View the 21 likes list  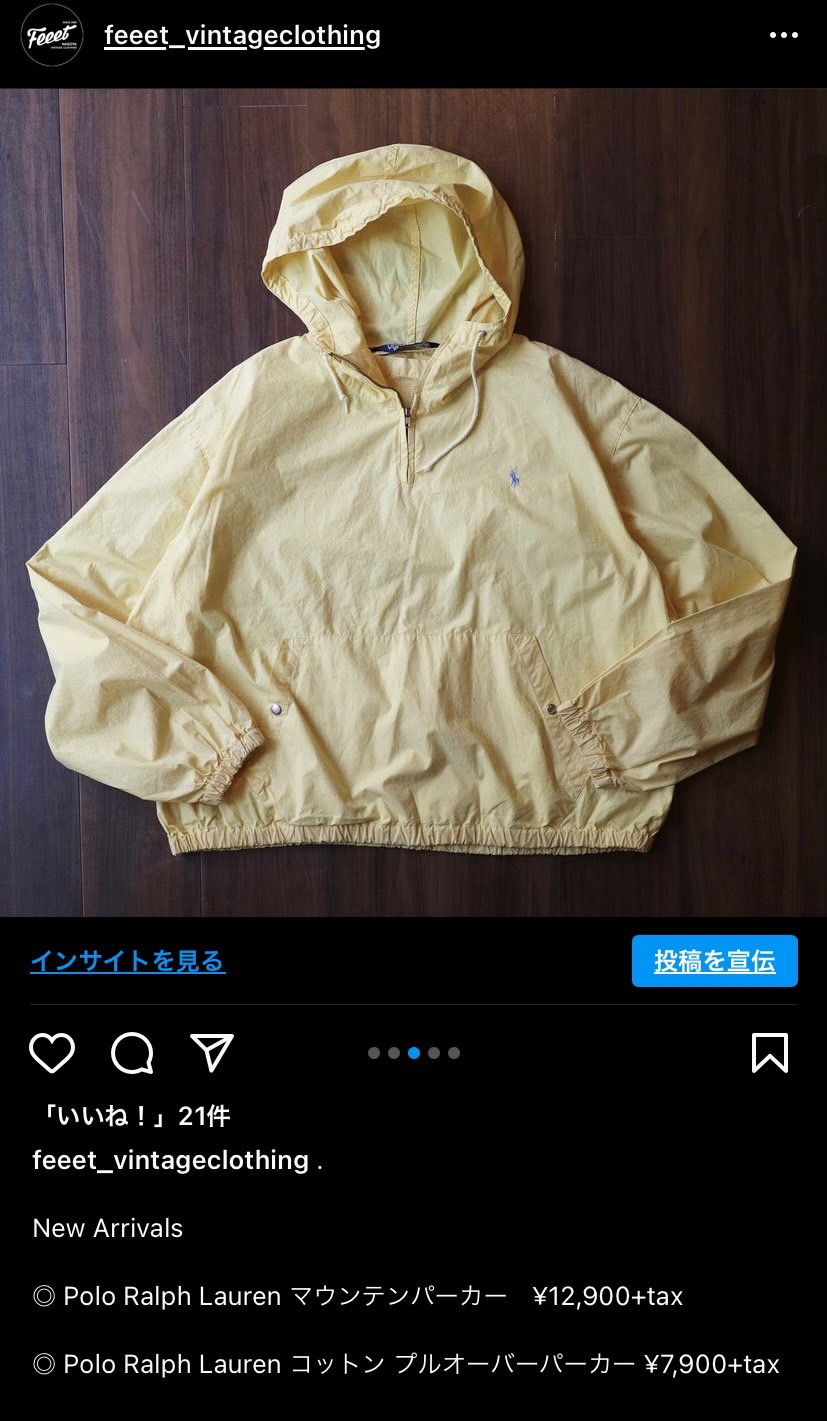click(x=131, y=1115)
